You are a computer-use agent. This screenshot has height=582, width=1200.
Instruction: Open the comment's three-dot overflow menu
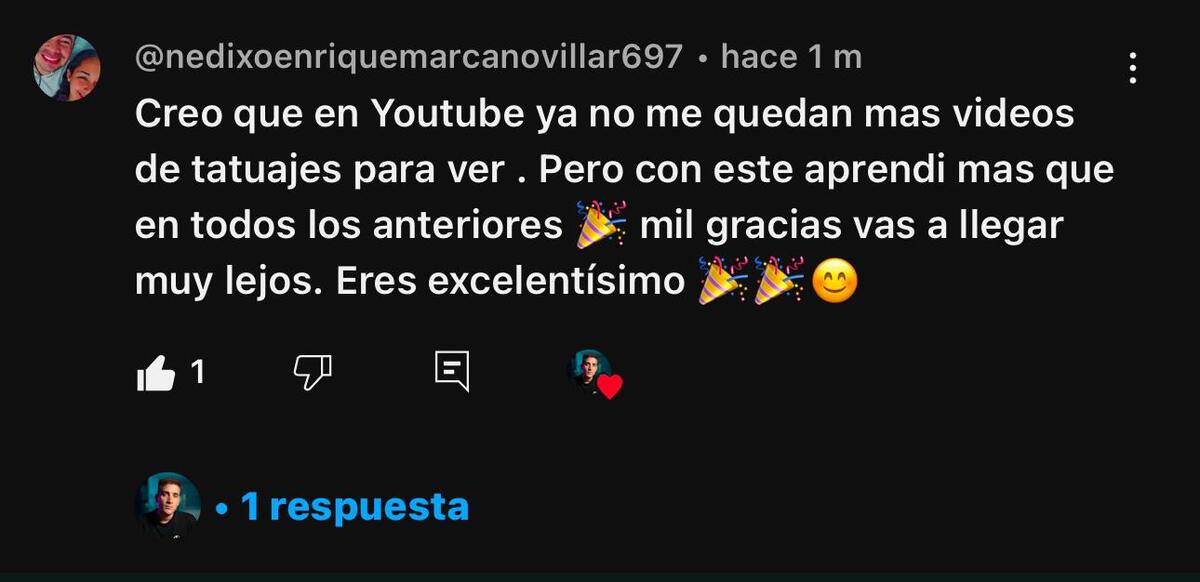click(1132, 68)
